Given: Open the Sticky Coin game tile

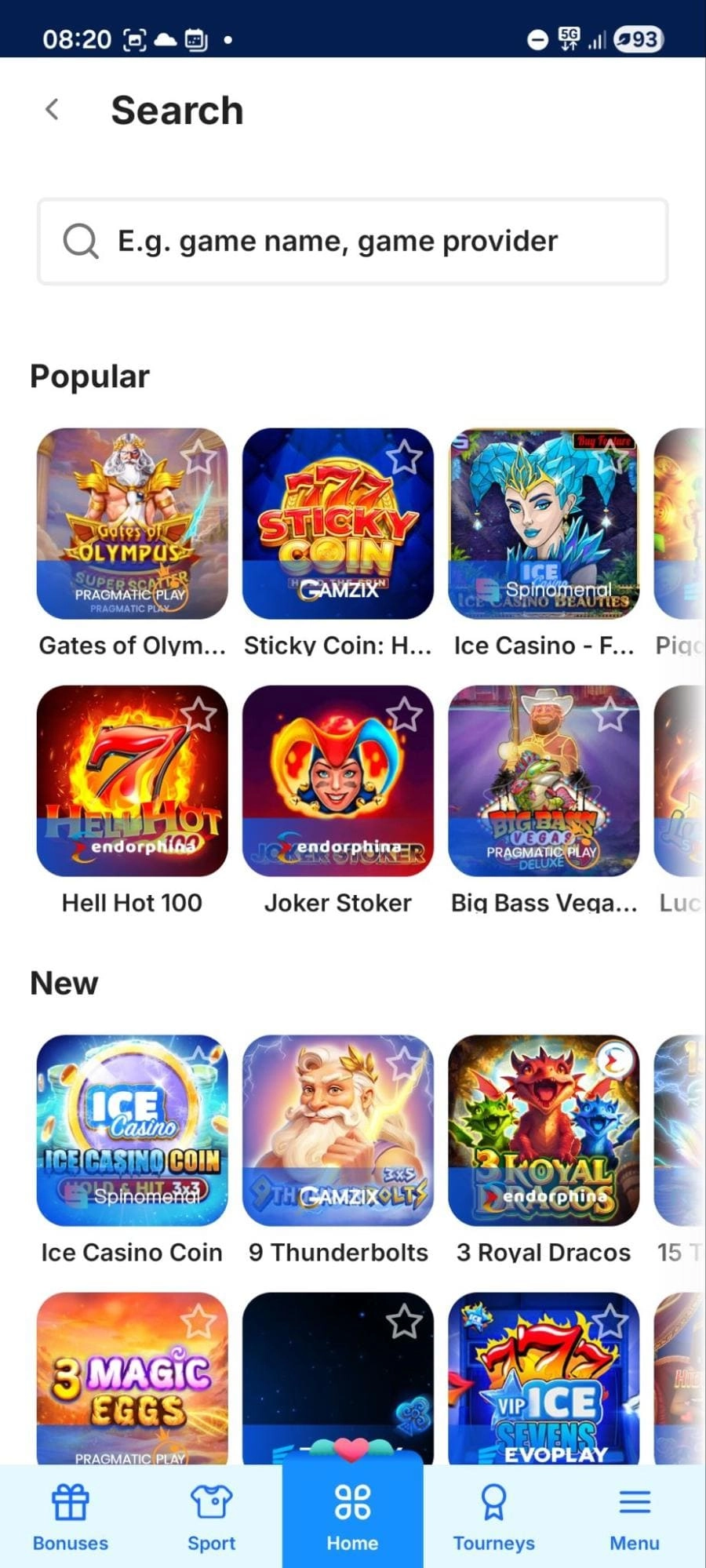Looking at the screenshot, I should coord(338,523).
